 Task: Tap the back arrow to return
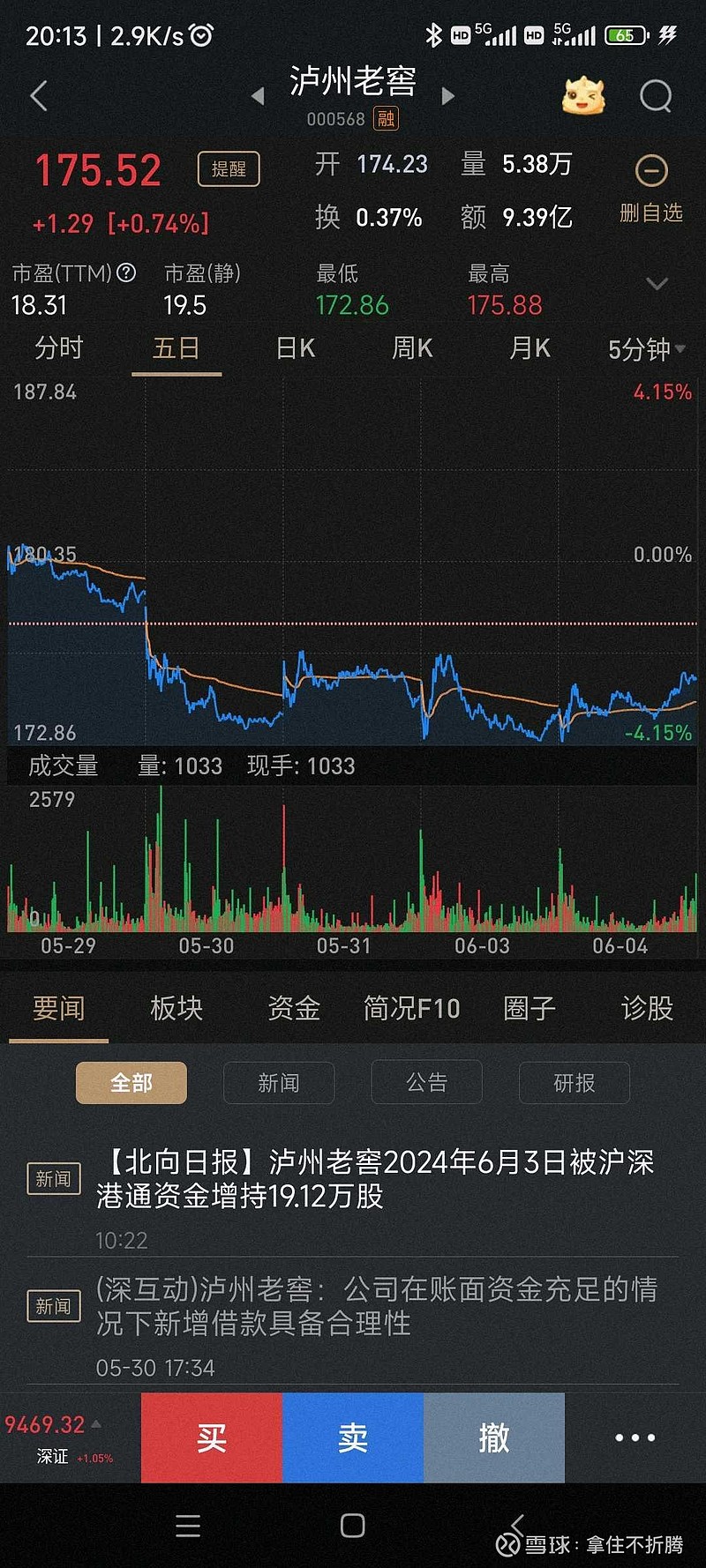coord(39,95)
